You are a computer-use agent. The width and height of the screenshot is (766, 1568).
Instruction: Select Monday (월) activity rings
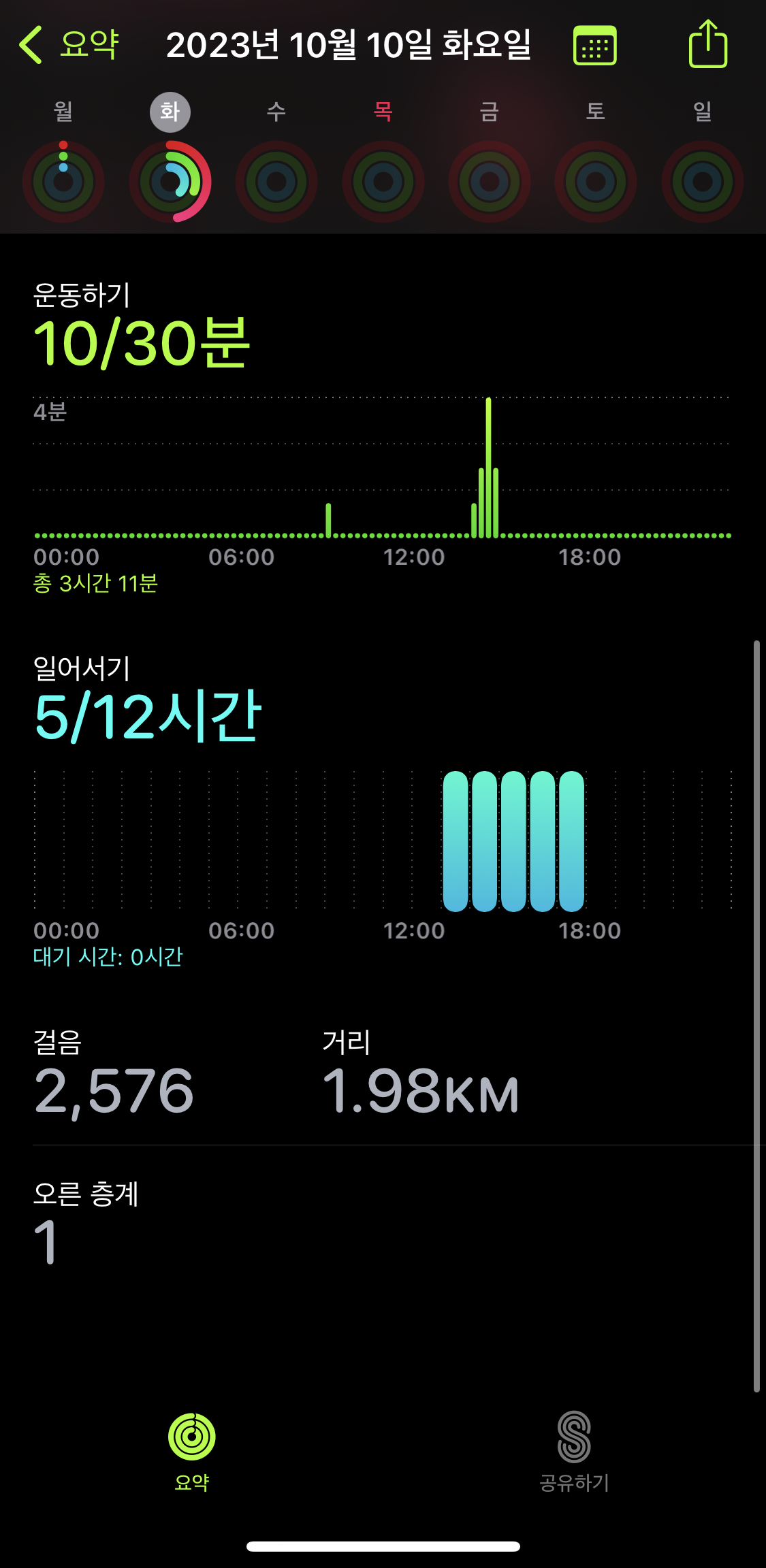click(63, 181)
